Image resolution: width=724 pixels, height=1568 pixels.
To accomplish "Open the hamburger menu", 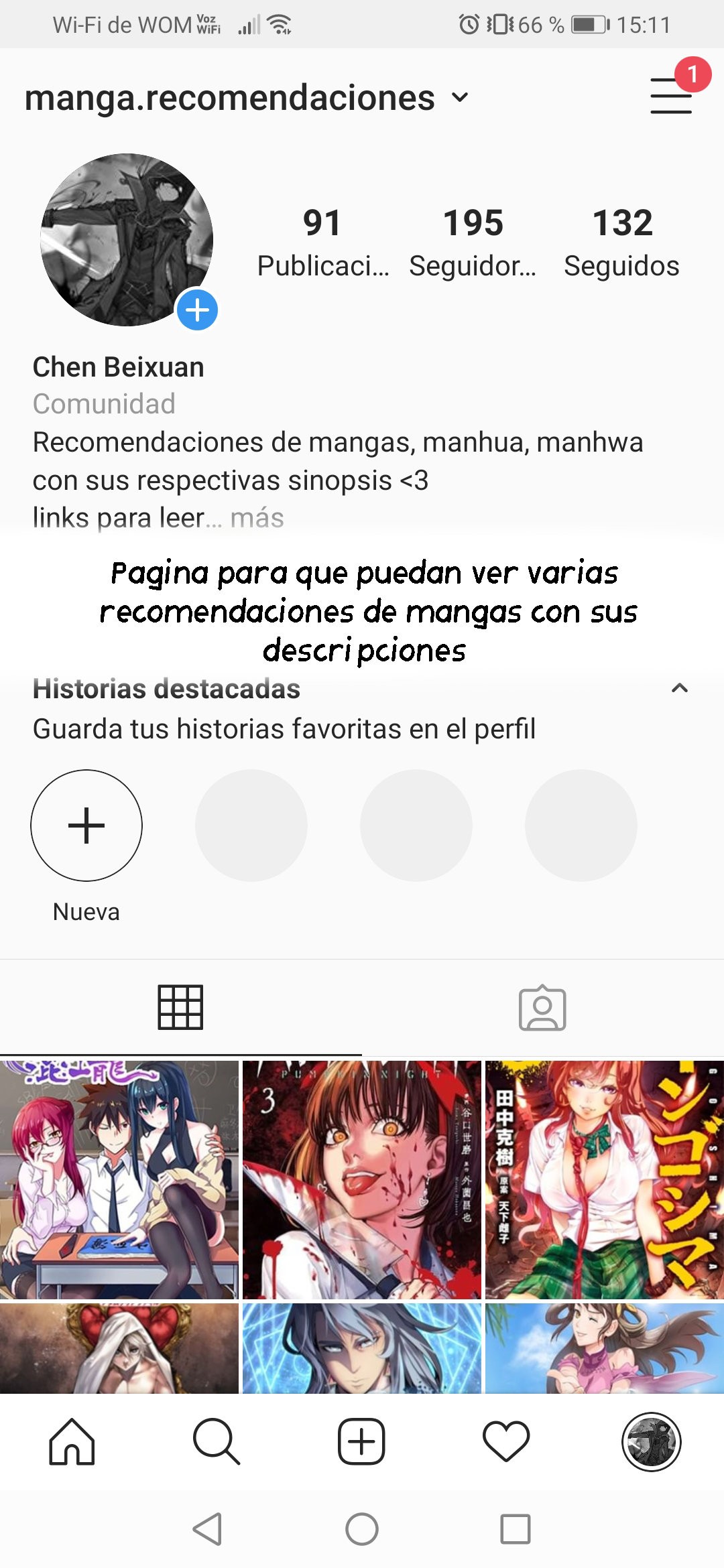I will pyautogui.click(x=671, y=95).
